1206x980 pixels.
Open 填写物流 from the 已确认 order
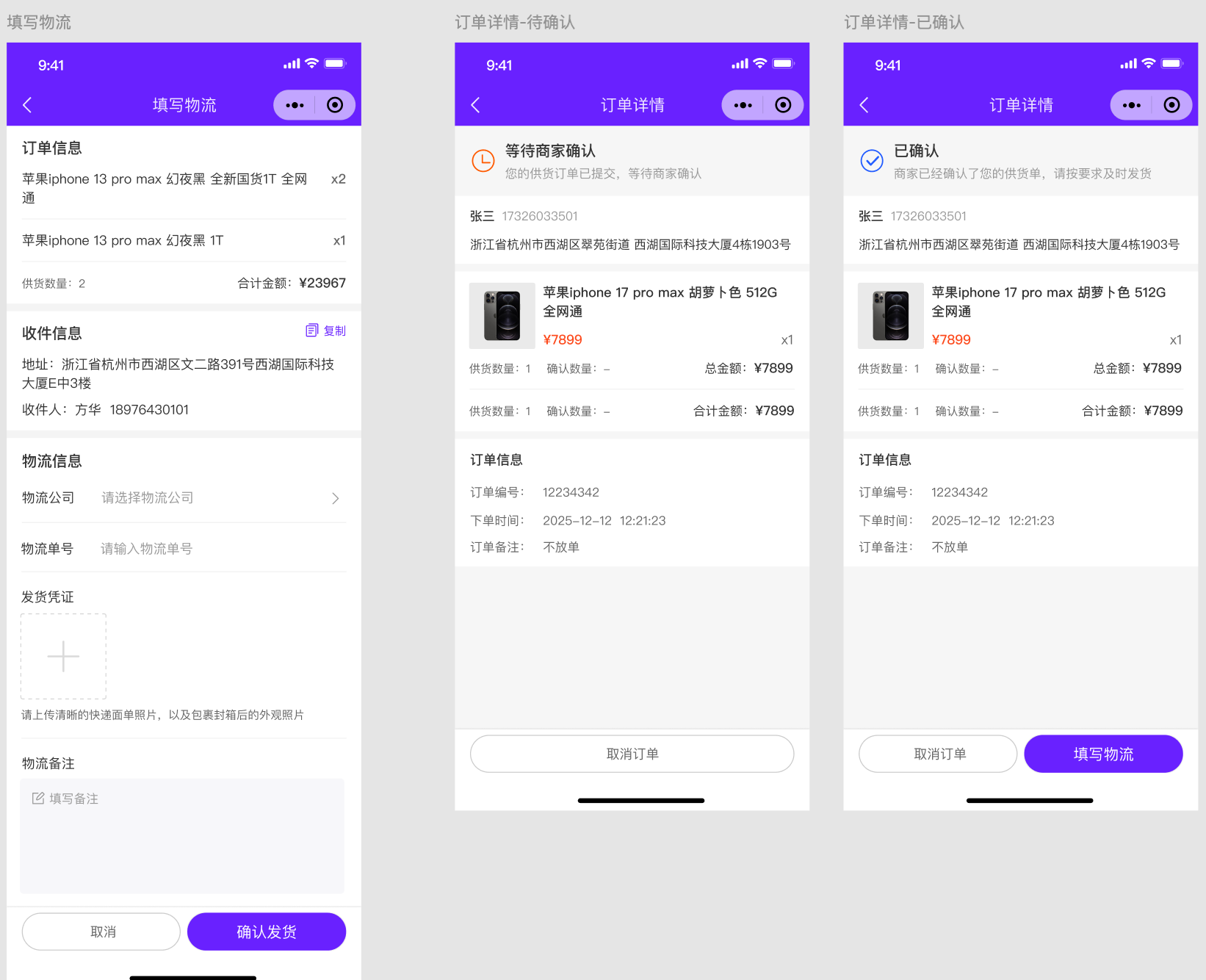pyautogui.click(x=1103, y=754)
